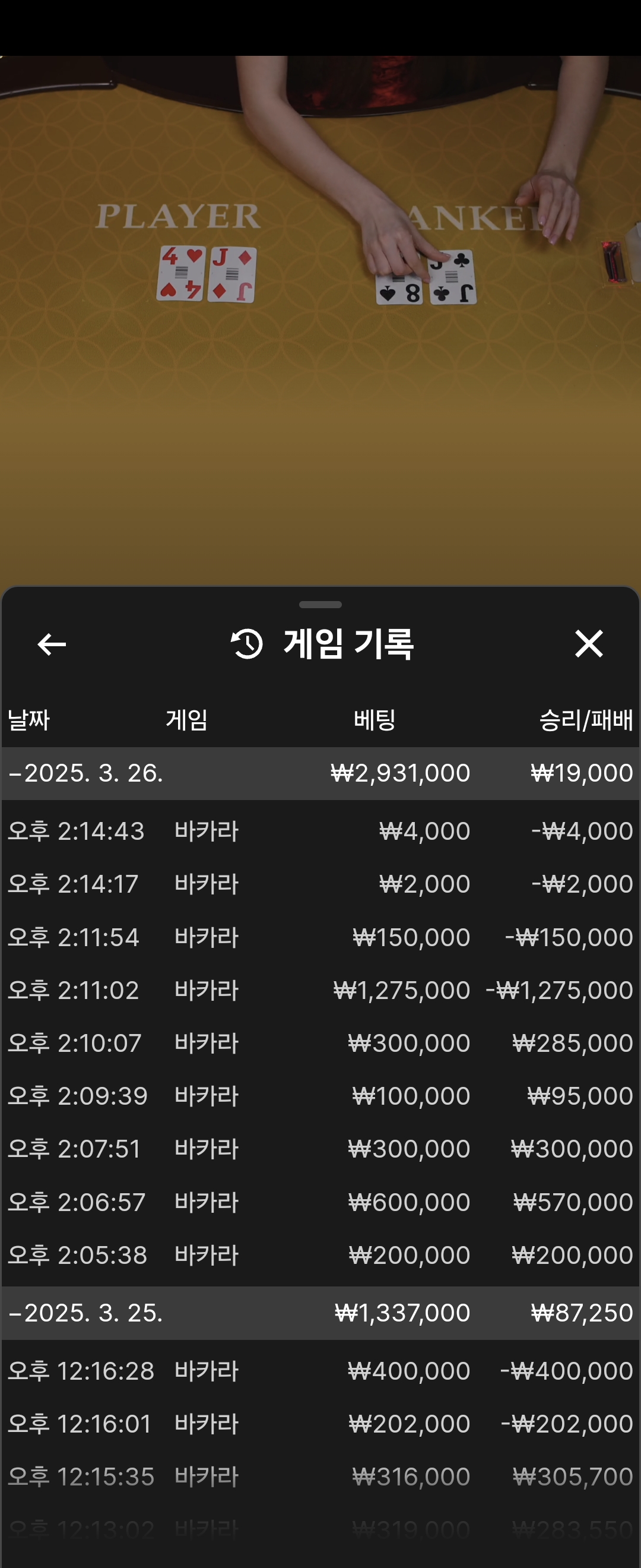Open the 오후 2:11:54 baccarat record
Screen dimensions: 641x1568
click(320, 937)
